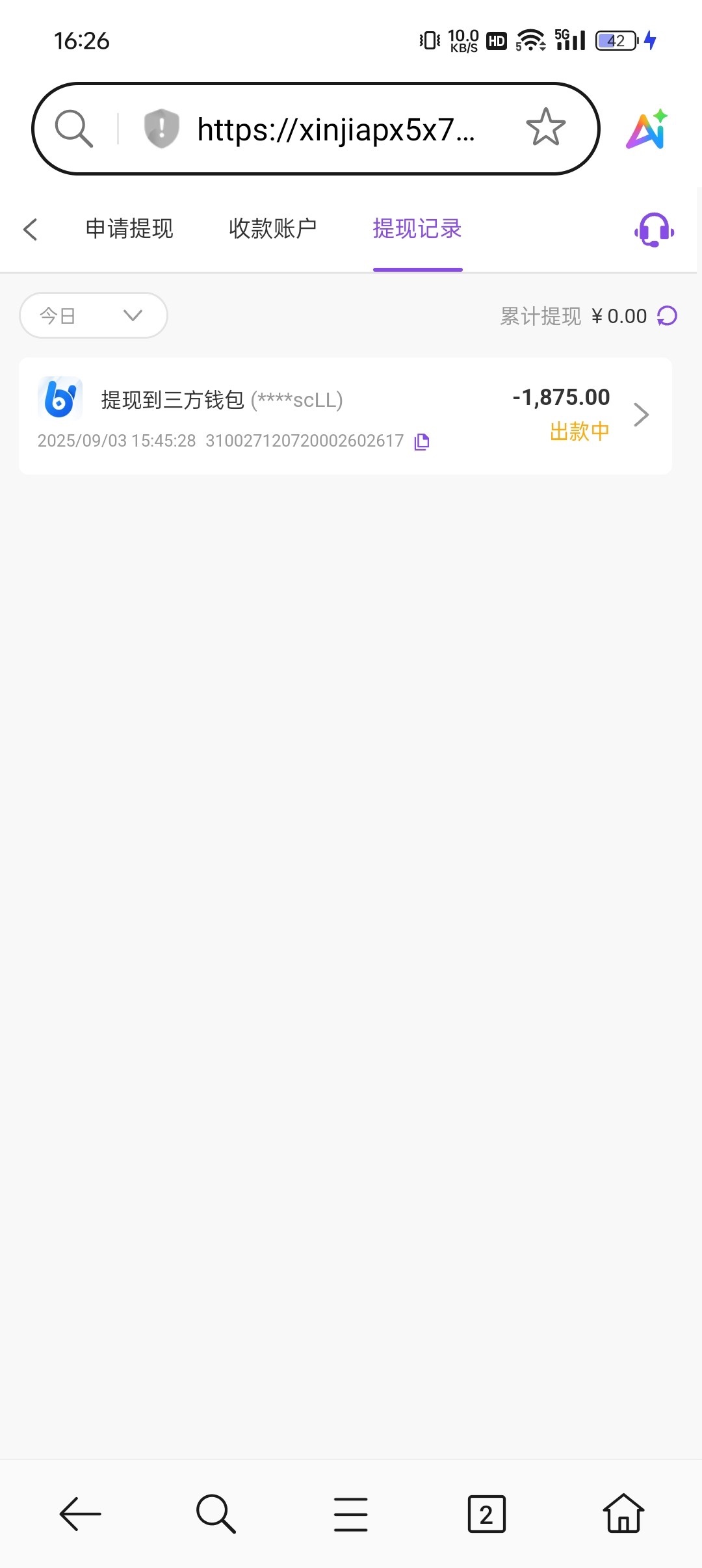Open the browser AI assistant icon
The height and width of the screenshot is (1568, 702).
pos(647,129)
